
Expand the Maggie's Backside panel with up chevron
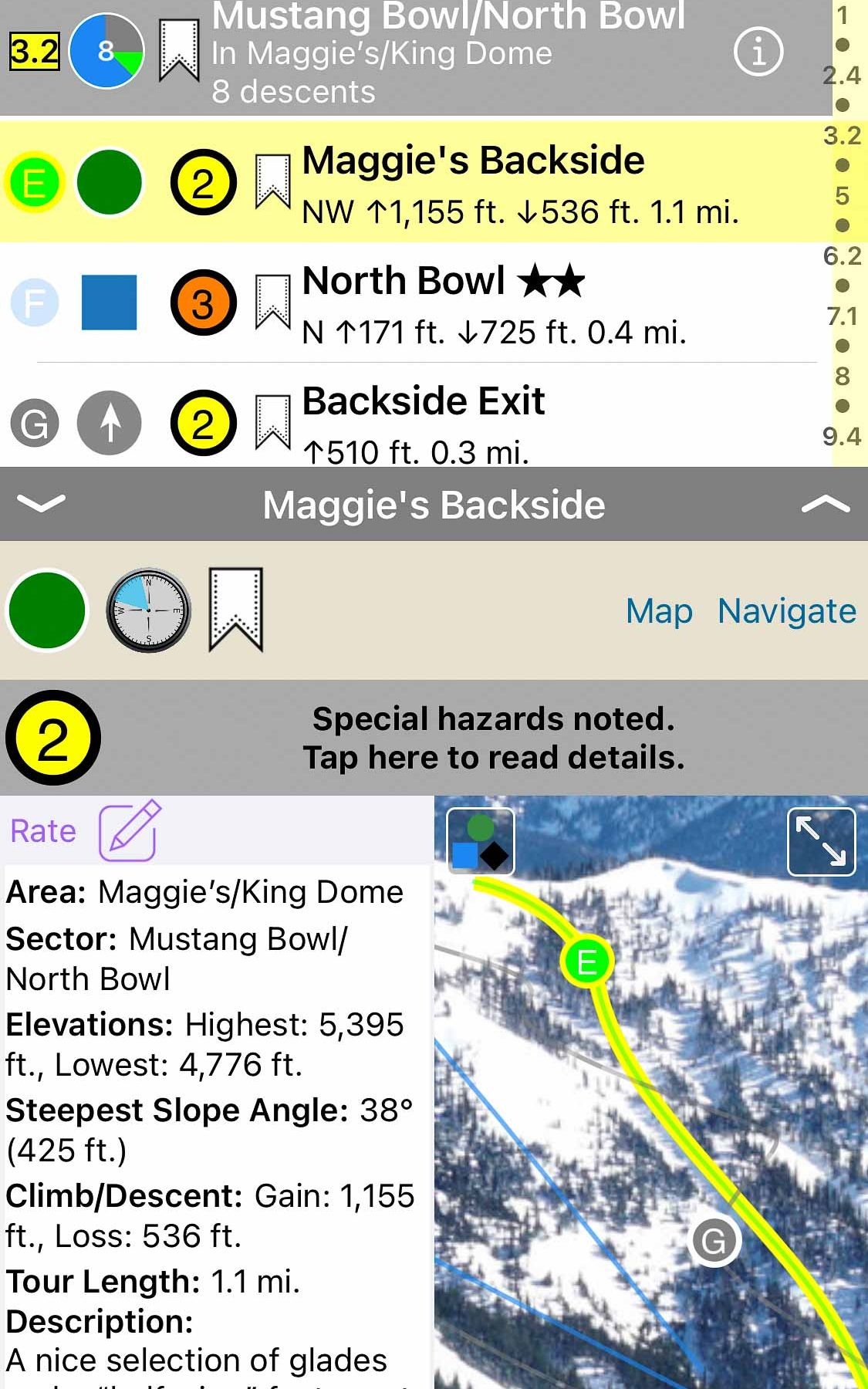[825, 504]
